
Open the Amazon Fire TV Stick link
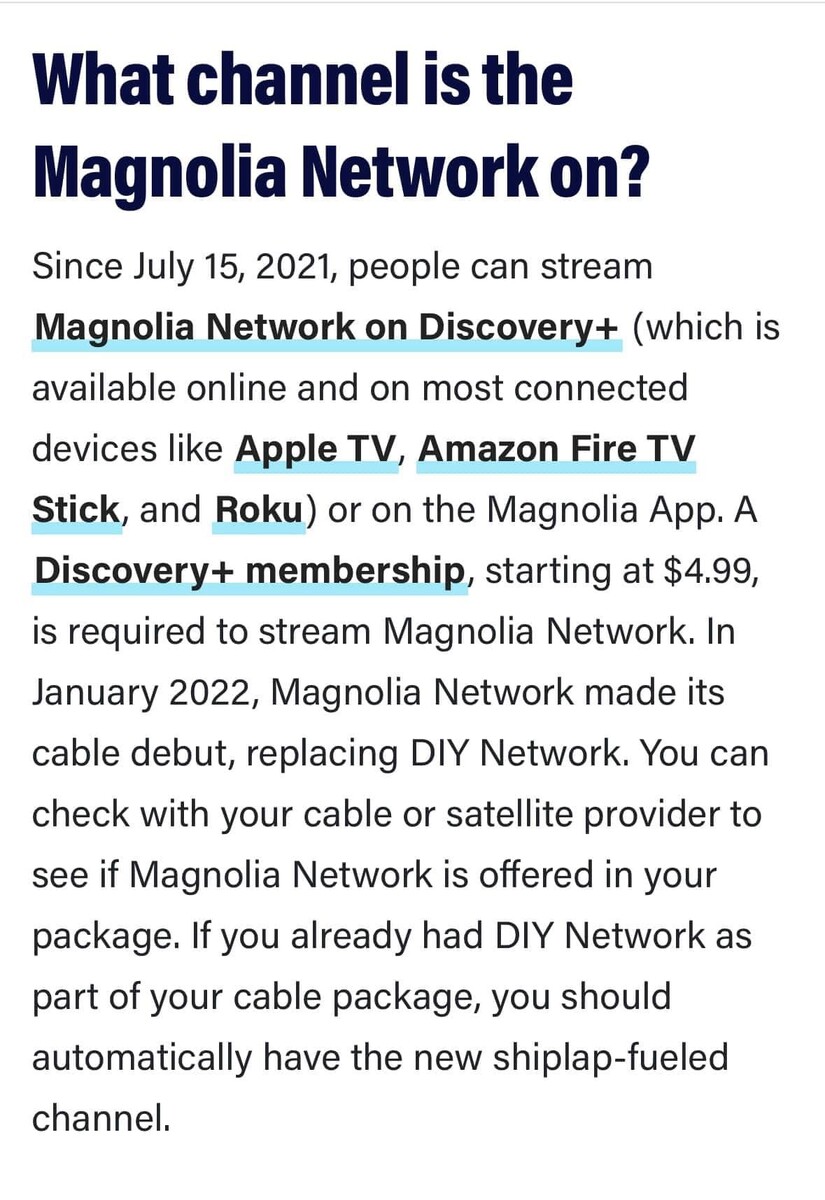pyautogui.click(x=555, y=449)
